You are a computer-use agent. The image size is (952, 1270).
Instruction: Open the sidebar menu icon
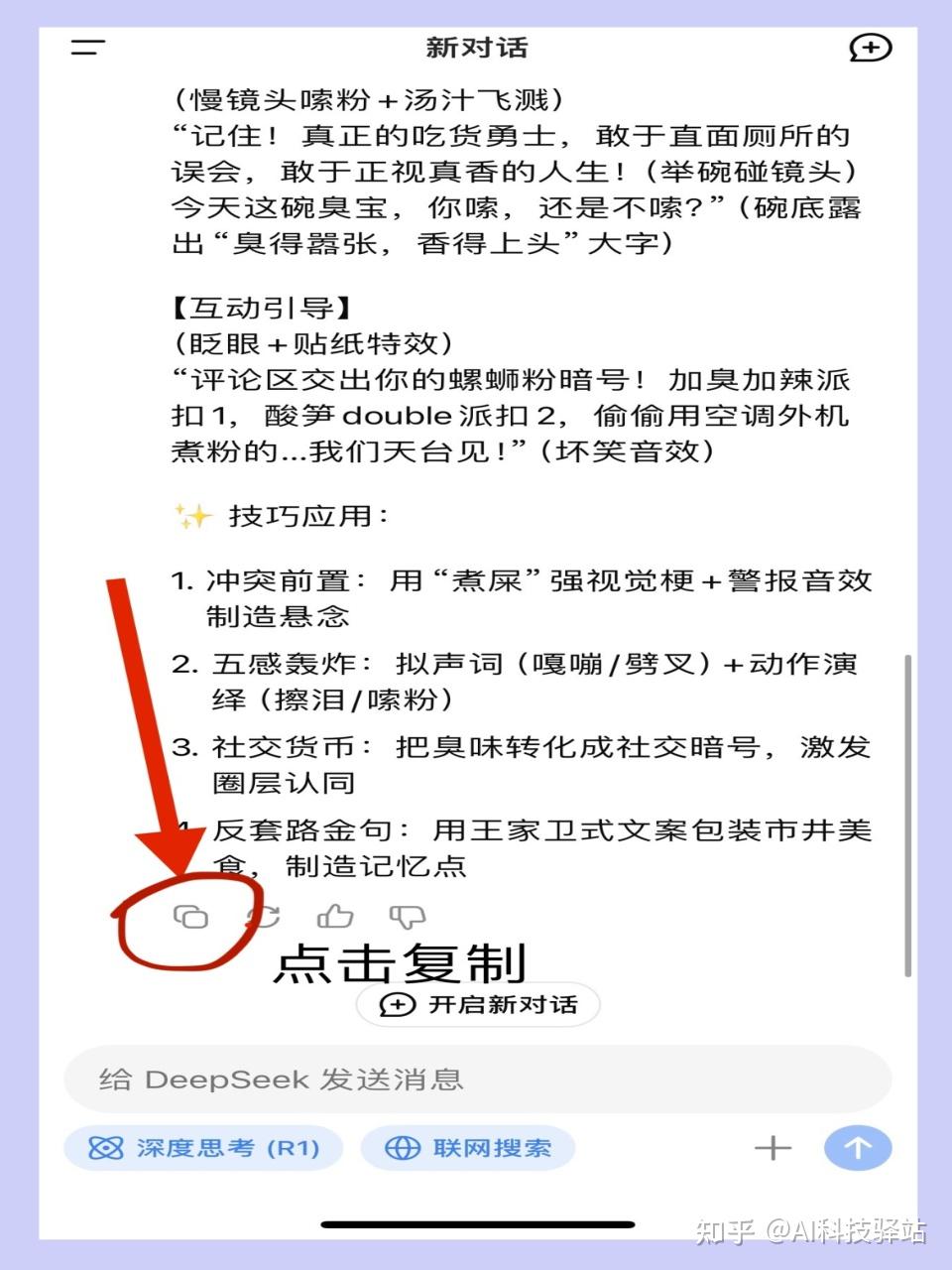click(x=88, y=48)
